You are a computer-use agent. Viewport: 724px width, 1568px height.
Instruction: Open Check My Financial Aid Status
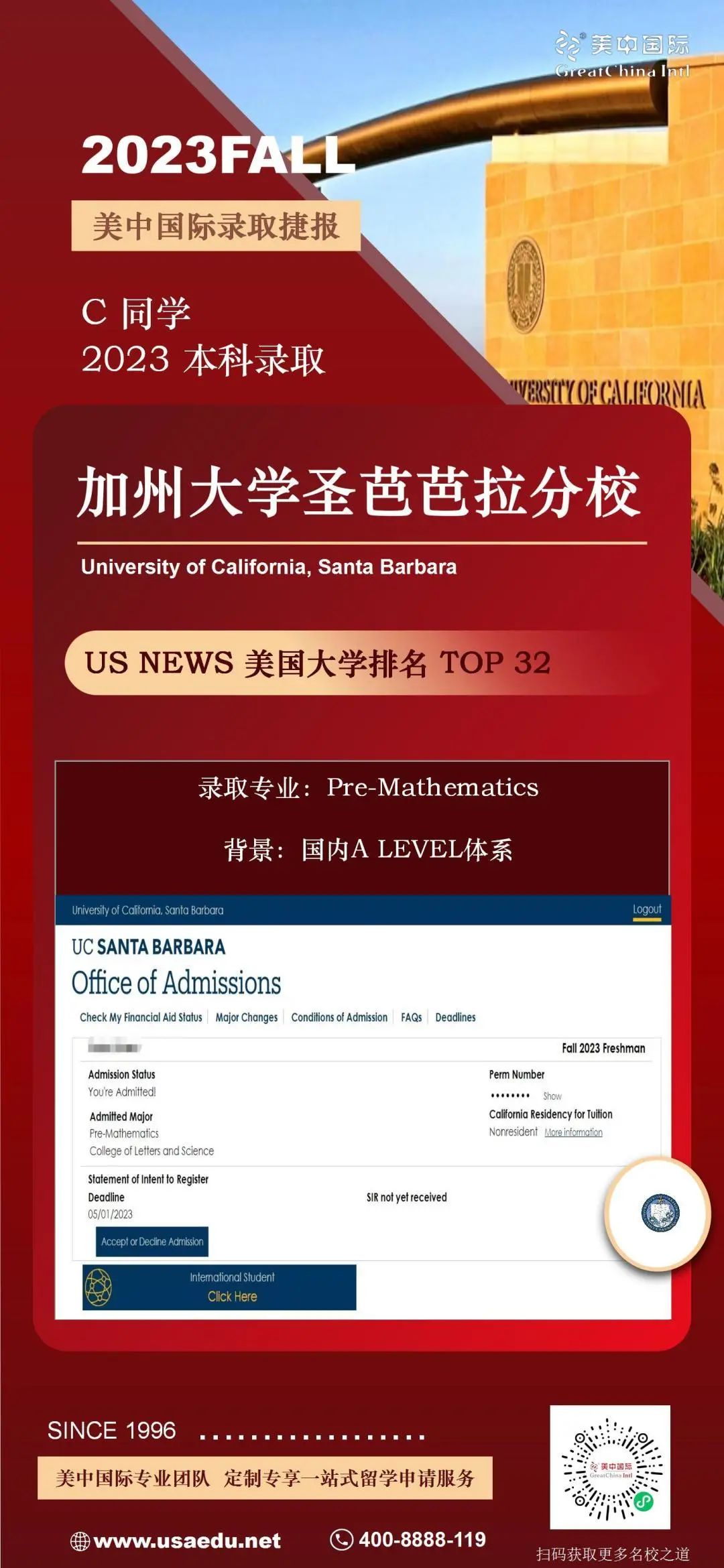[139, 1017]
